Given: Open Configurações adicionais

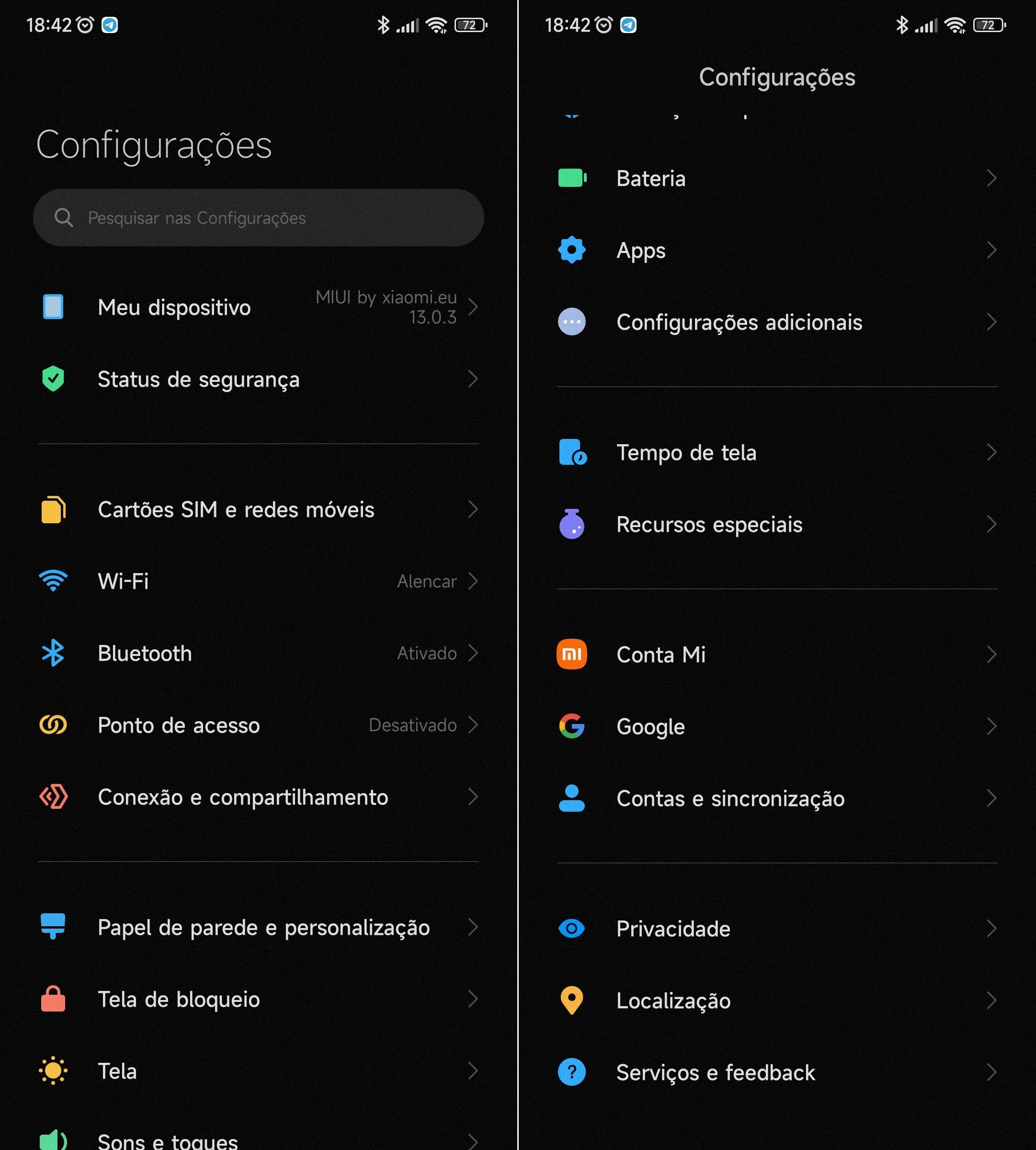Looking at the screenshot, I should point(777,322).
